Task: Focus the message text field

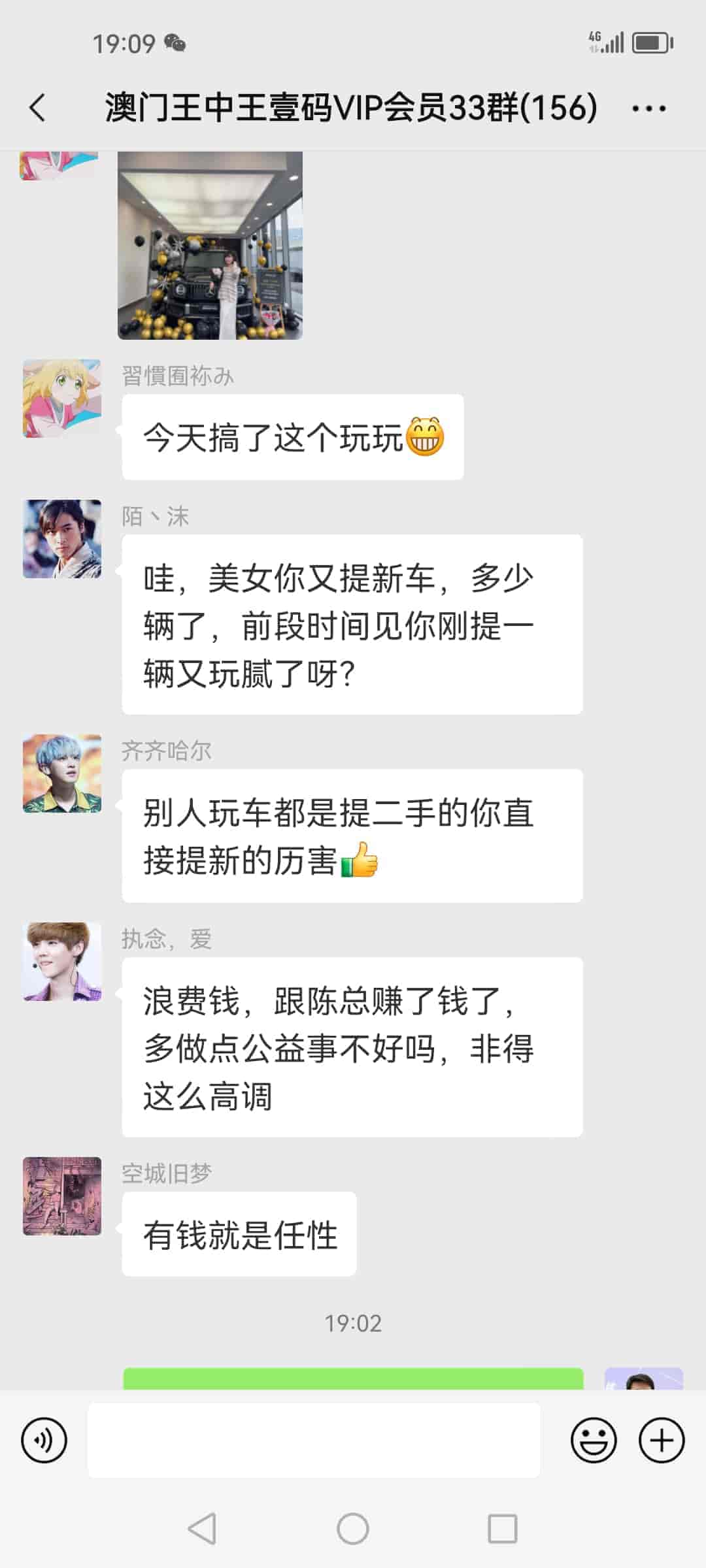Action: coord(314,1440)
